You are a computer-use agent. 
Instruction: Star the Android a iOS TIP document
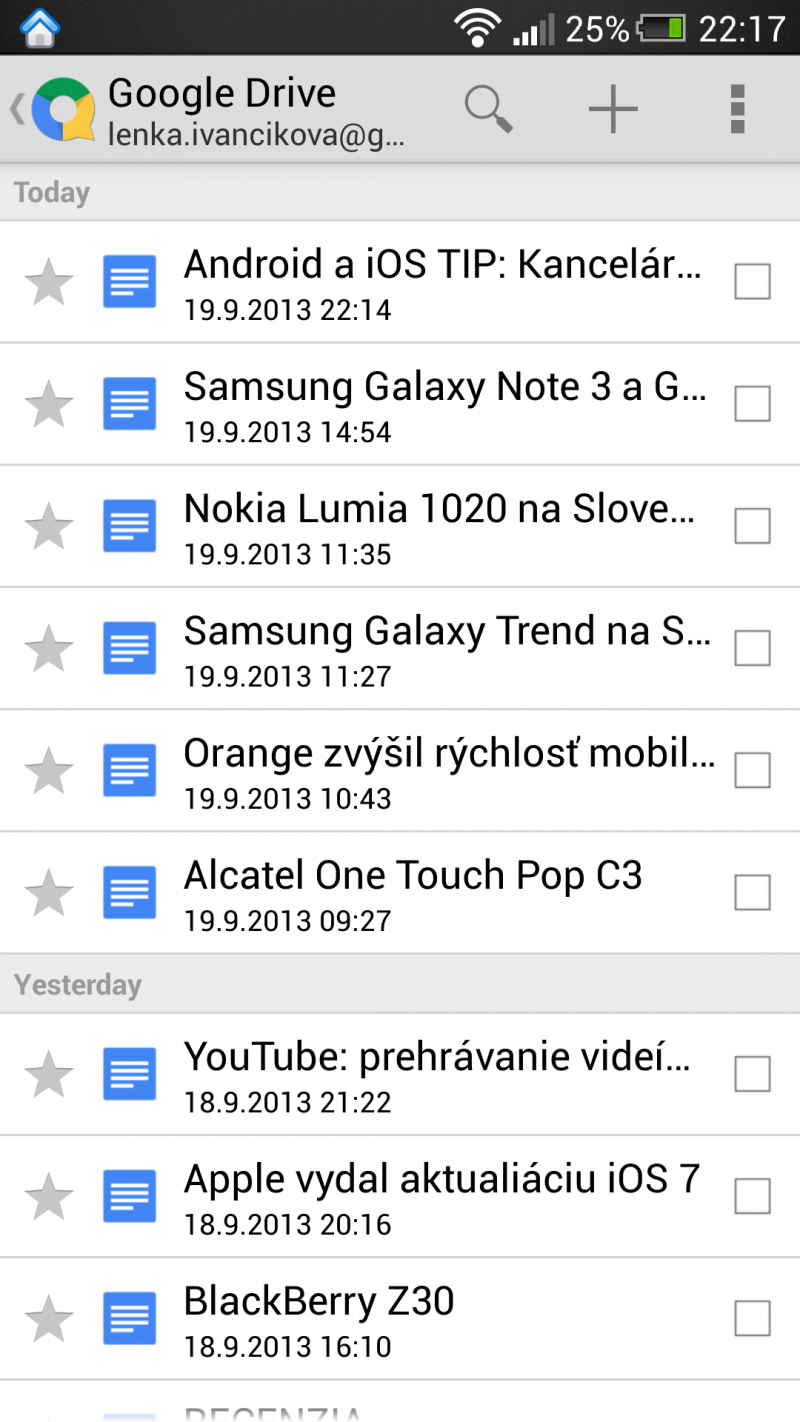pos(49,283)
